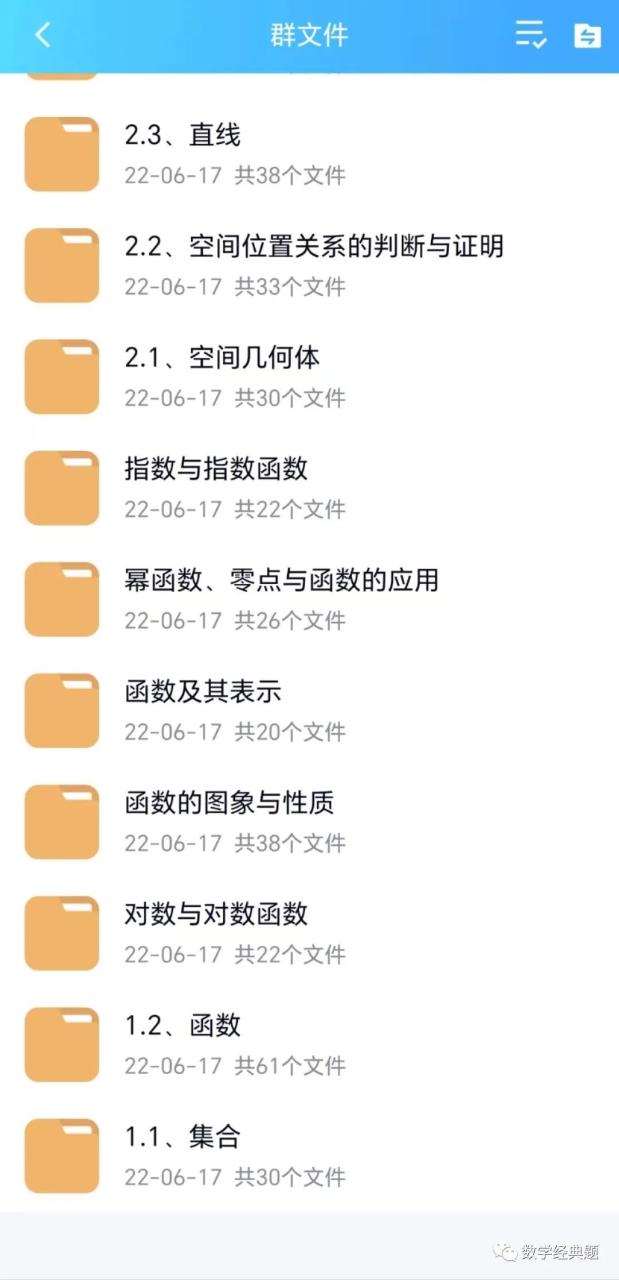Go back using the top-left arrow
The height and width of the screenshot is (1280, 619).
pos(42,35)
